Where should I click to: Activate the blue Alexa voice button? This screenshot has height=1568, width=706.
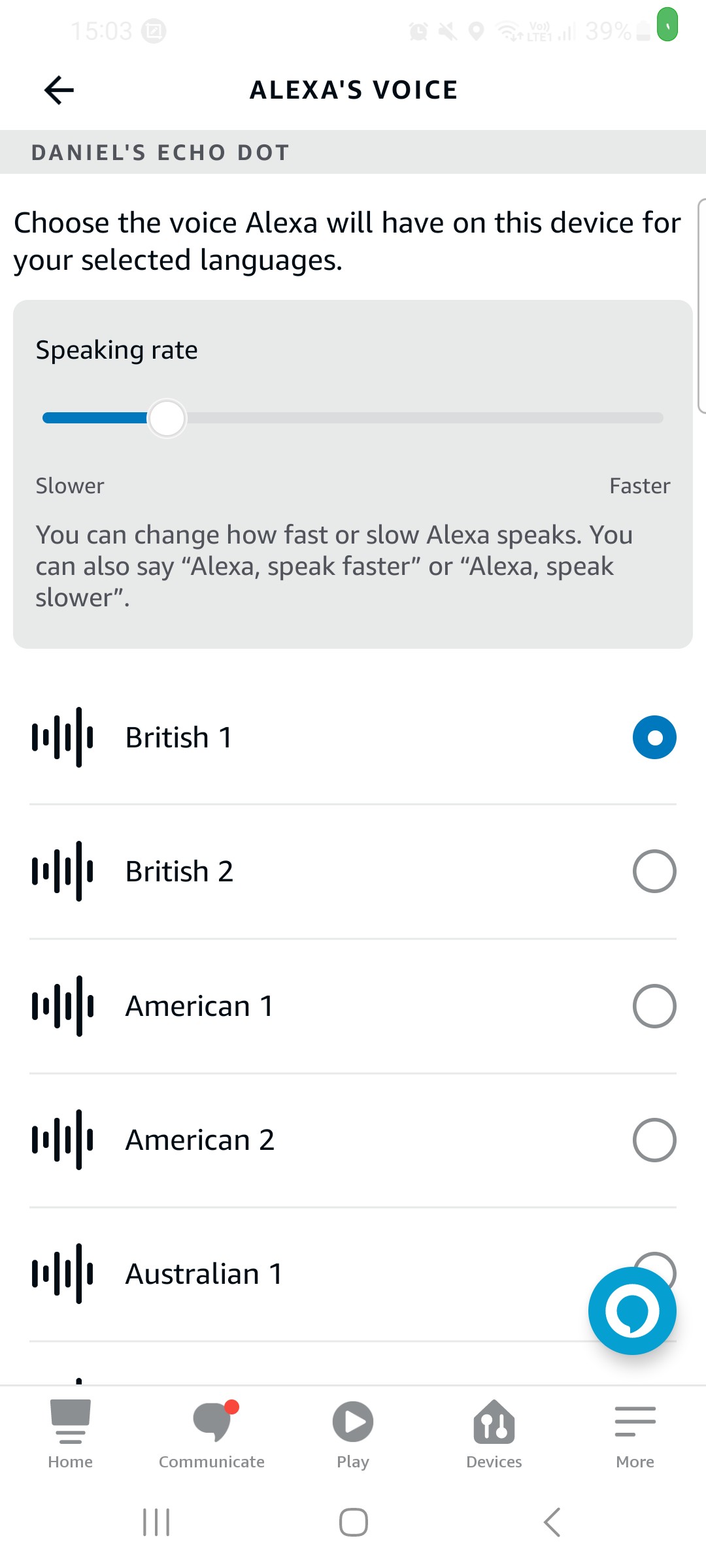[632, 1311]
